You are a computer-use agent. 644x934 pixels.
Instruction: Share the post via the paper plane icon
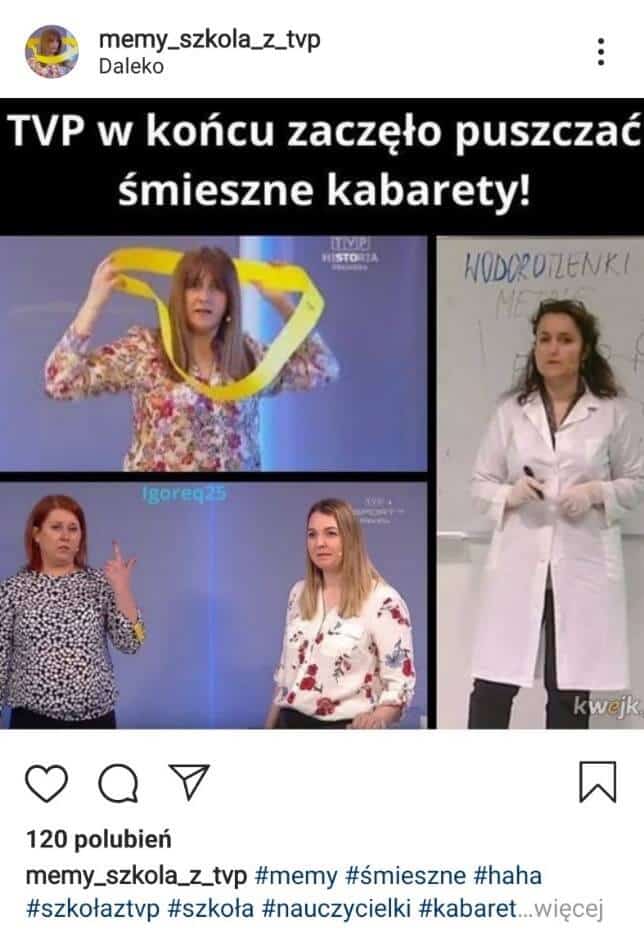coord(188,782)
